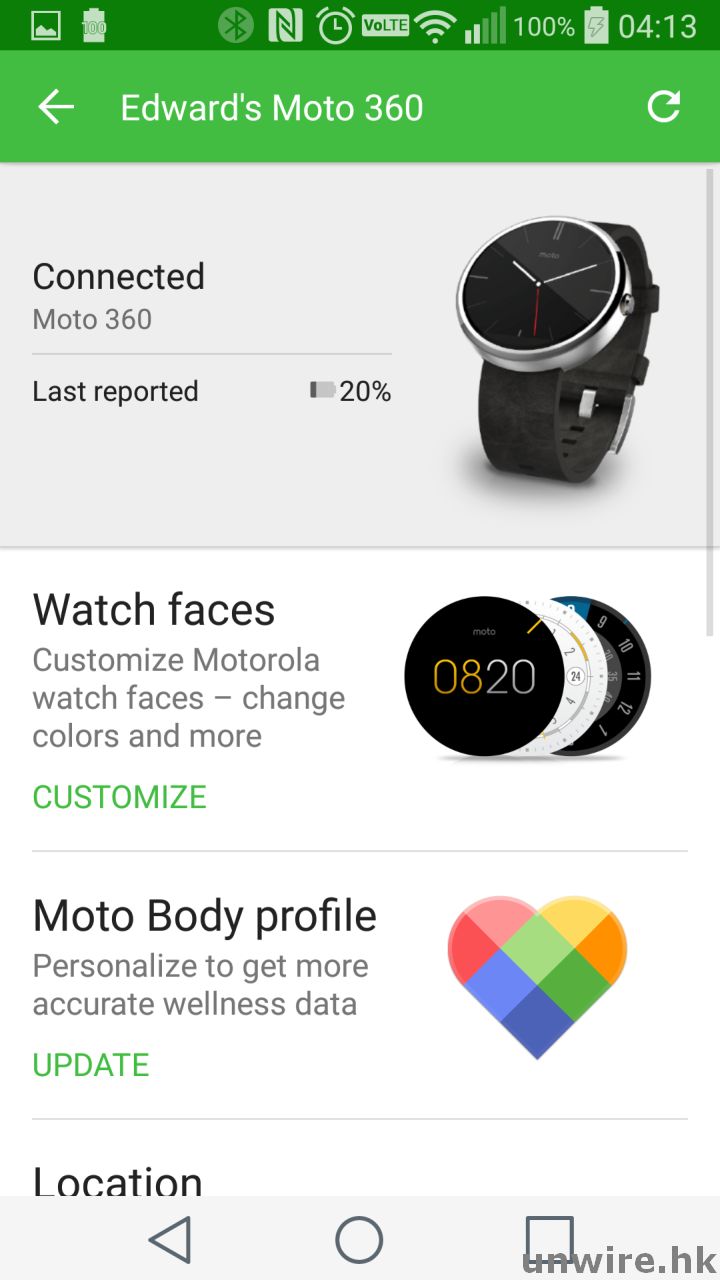Open the Watch faces preview image
The width and height of the screenshot is (720, 1280).
pos(528,678)
